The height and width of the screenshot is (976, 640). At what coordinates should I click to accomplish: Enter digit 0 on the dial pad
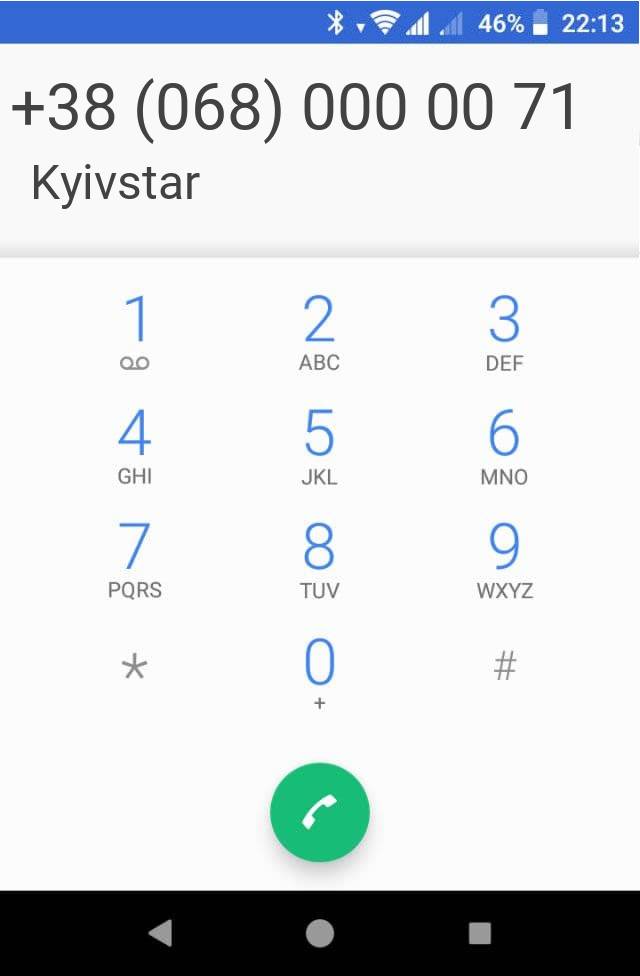tap(319, 672)
